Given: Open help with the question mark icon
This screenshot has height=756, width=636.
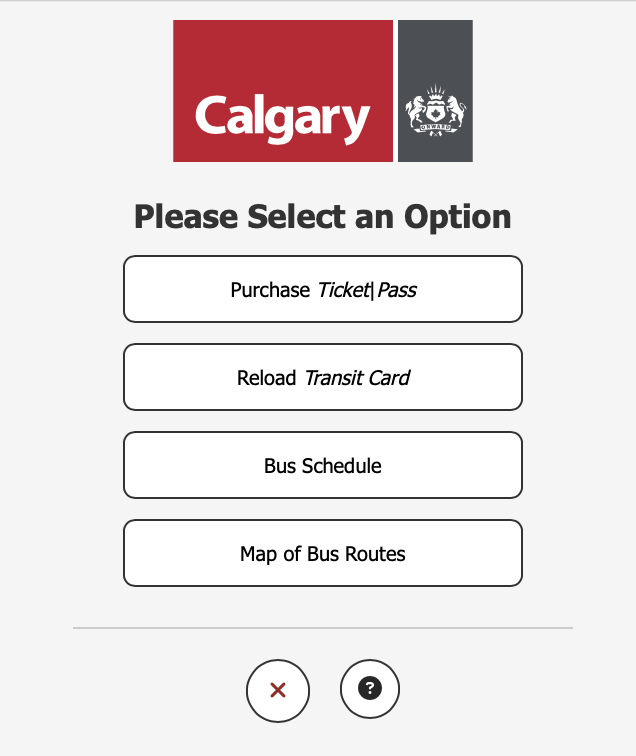Looking at the screenshot, I should click(370, 688).
